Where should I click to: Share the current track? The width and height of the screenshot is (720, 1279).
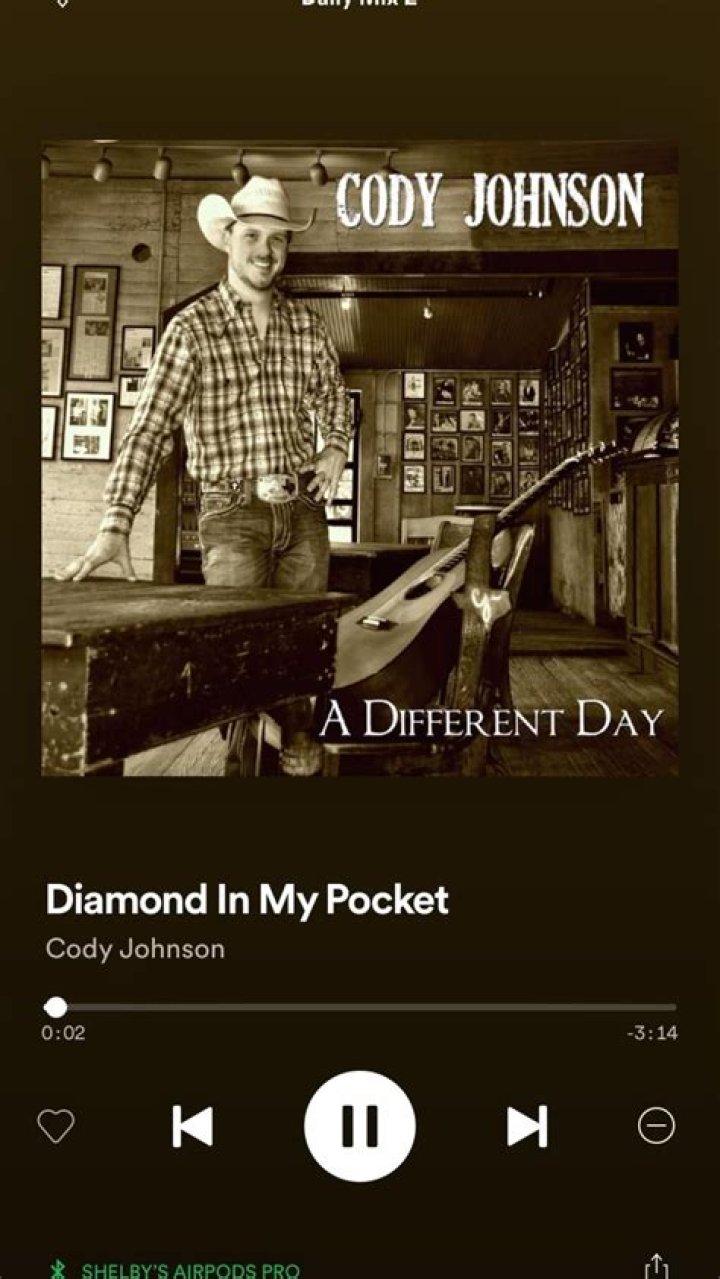tap(656, 1266)
